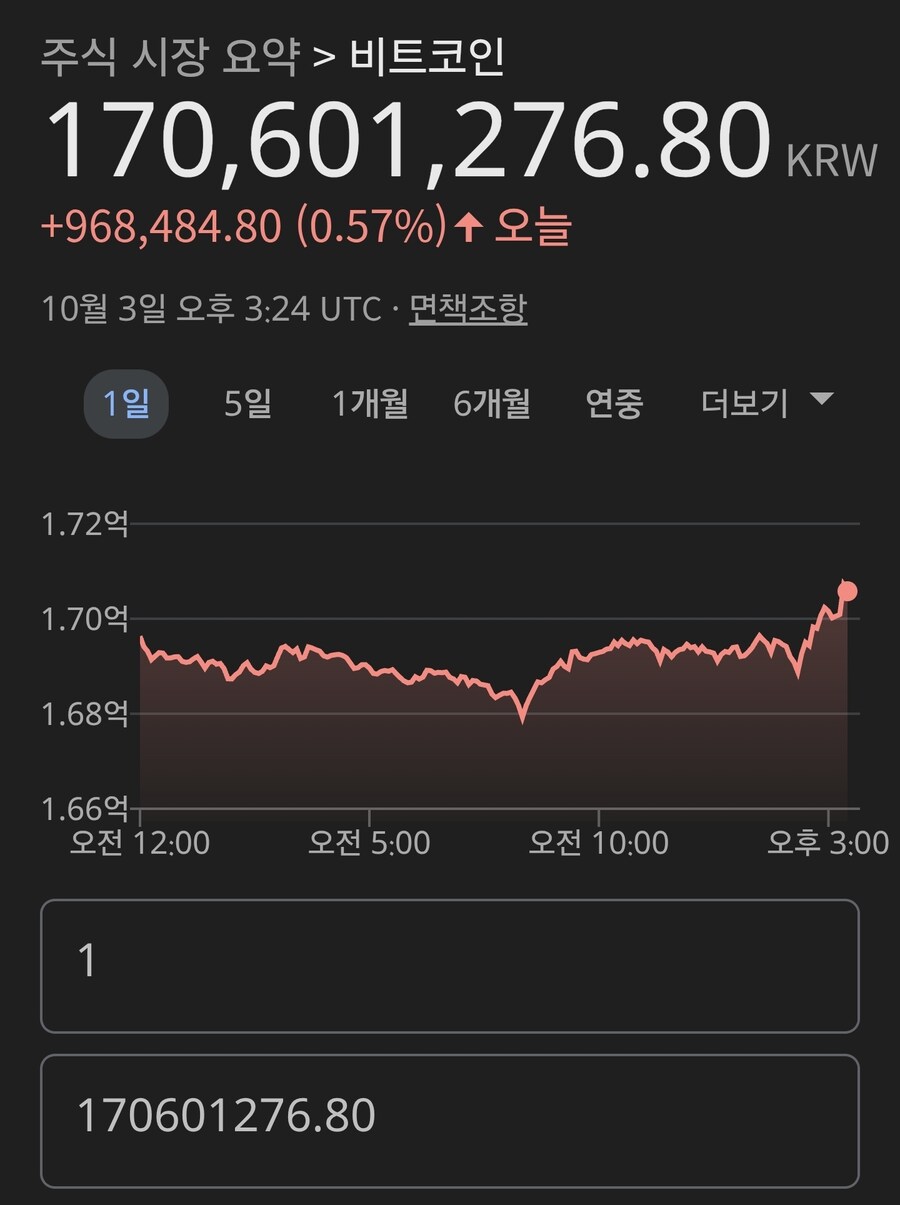Image resolution: width=900 pixels, height=1205 pixels.
Task: Open the 면책조항 disclaimer link
Action: (x=467, y=309)
